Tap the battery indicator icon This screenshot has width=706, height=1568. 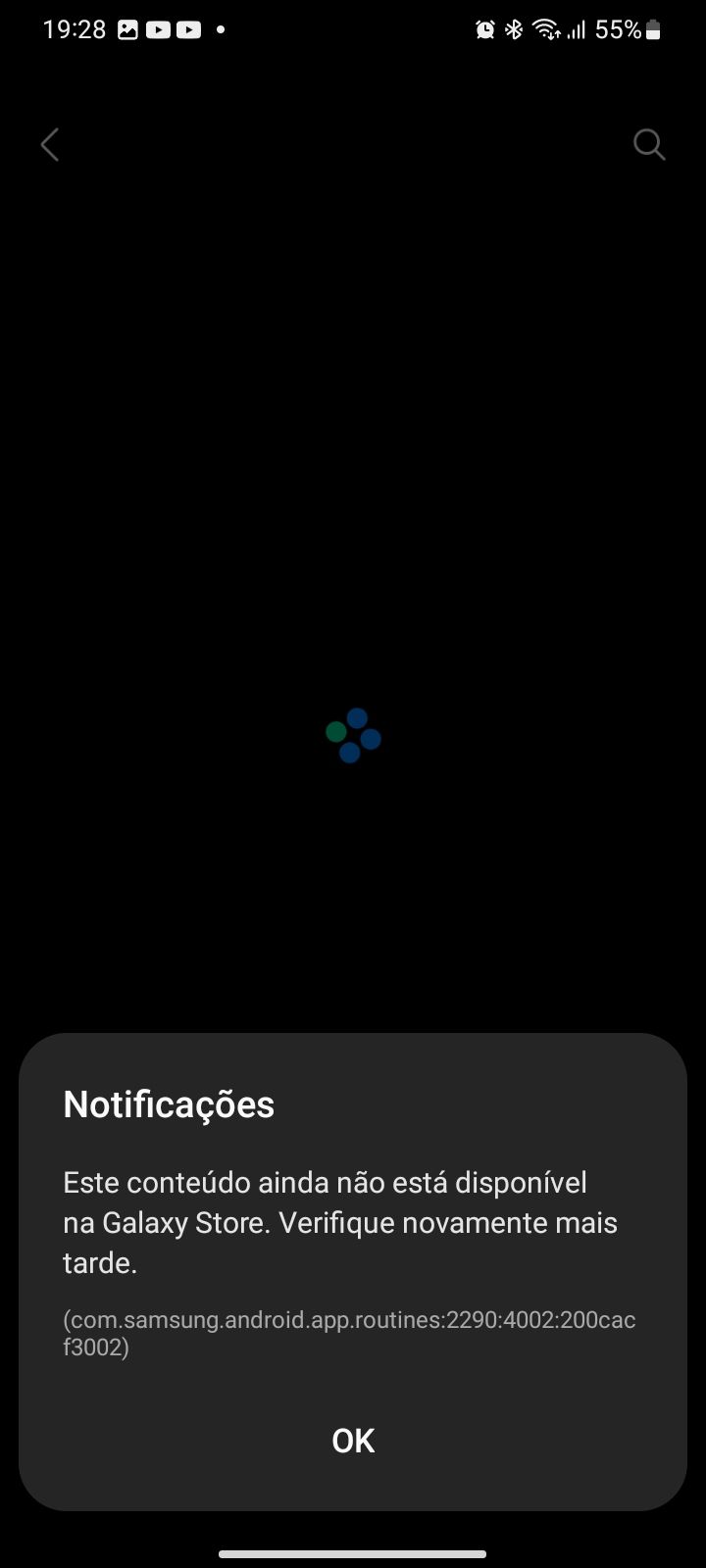[x=653, y=29]
